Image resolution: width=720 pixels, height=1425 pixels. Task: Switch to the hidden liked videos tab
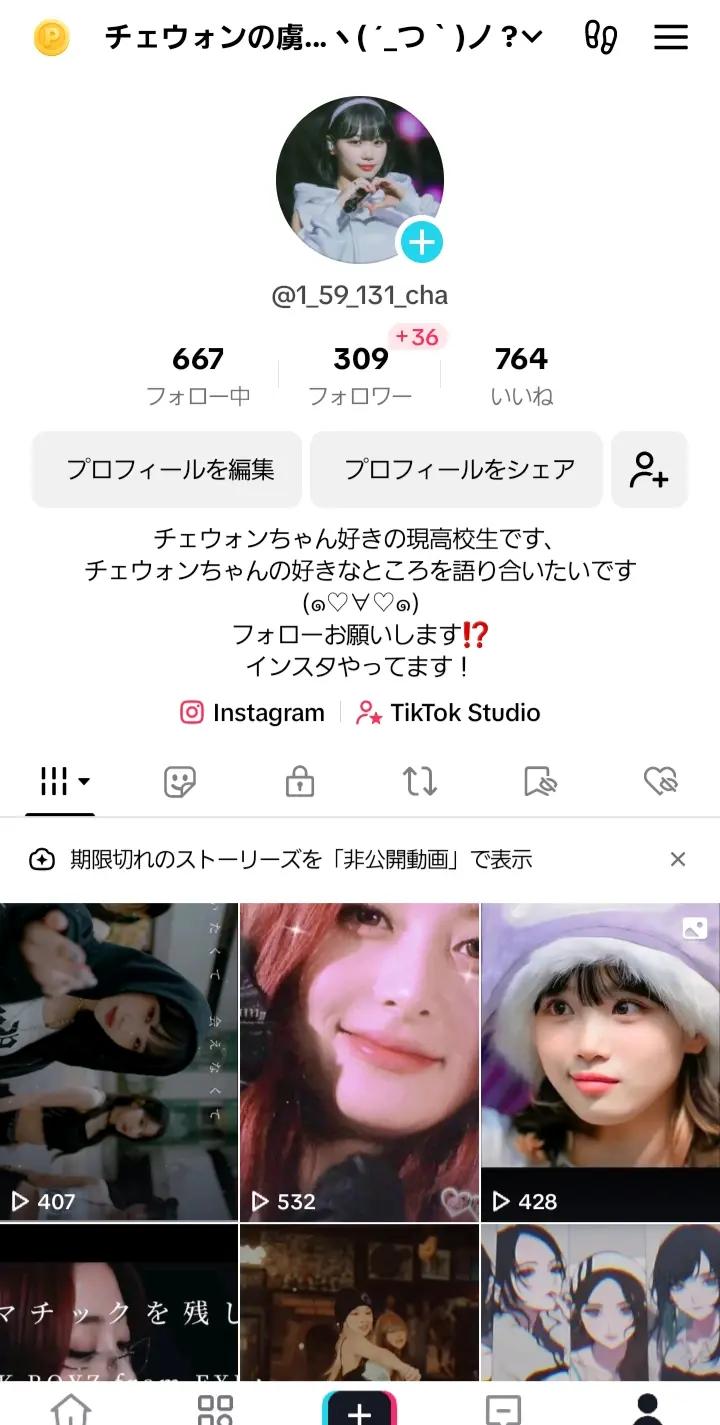[661, 782]
